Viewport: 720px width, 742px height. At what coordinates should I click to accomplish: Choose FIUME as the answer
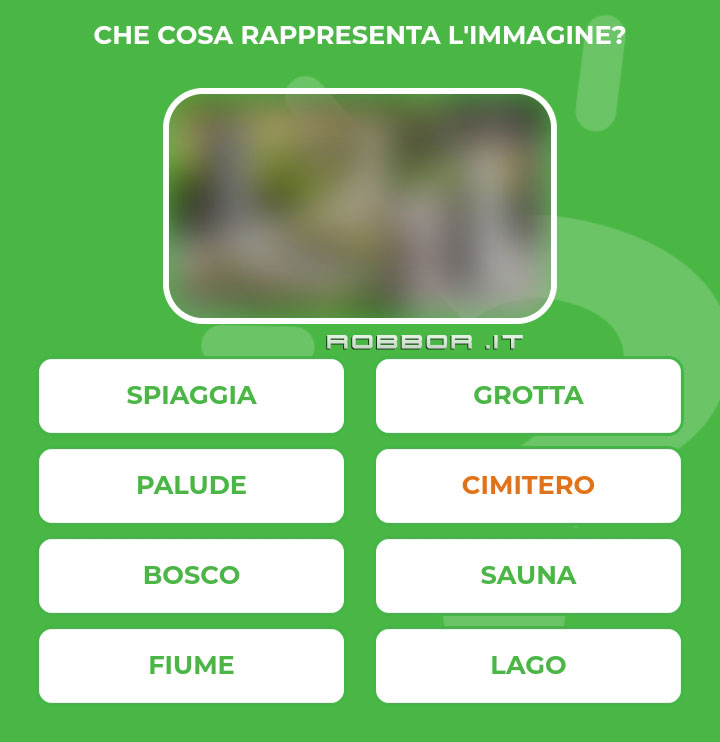[191, 666]
